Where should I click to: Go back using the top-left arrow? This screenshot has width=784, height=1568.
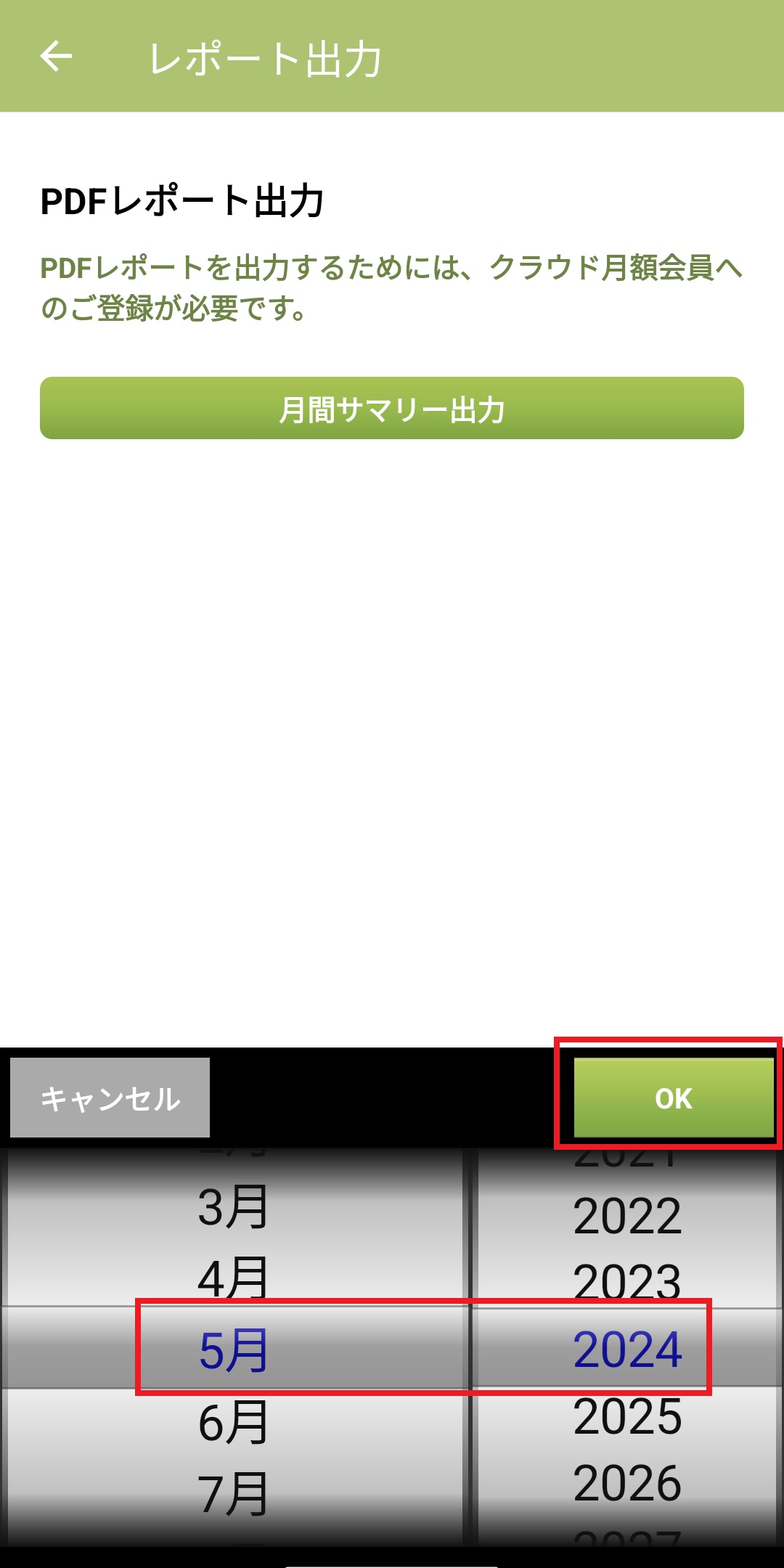tap(56, 57)
